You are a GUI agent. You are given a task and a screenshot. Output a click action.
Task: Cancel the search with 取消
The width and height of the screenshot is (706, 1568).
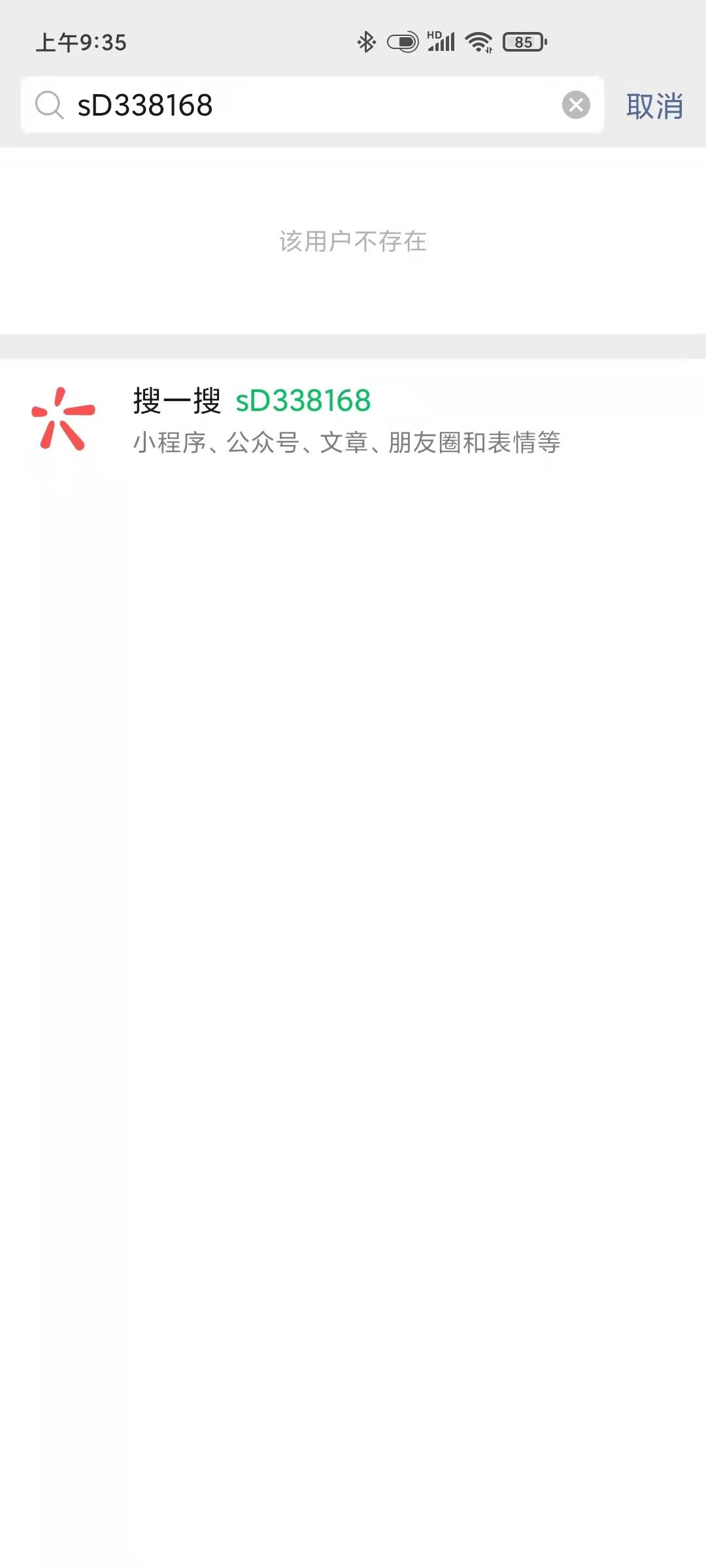[x=654, y=106]
